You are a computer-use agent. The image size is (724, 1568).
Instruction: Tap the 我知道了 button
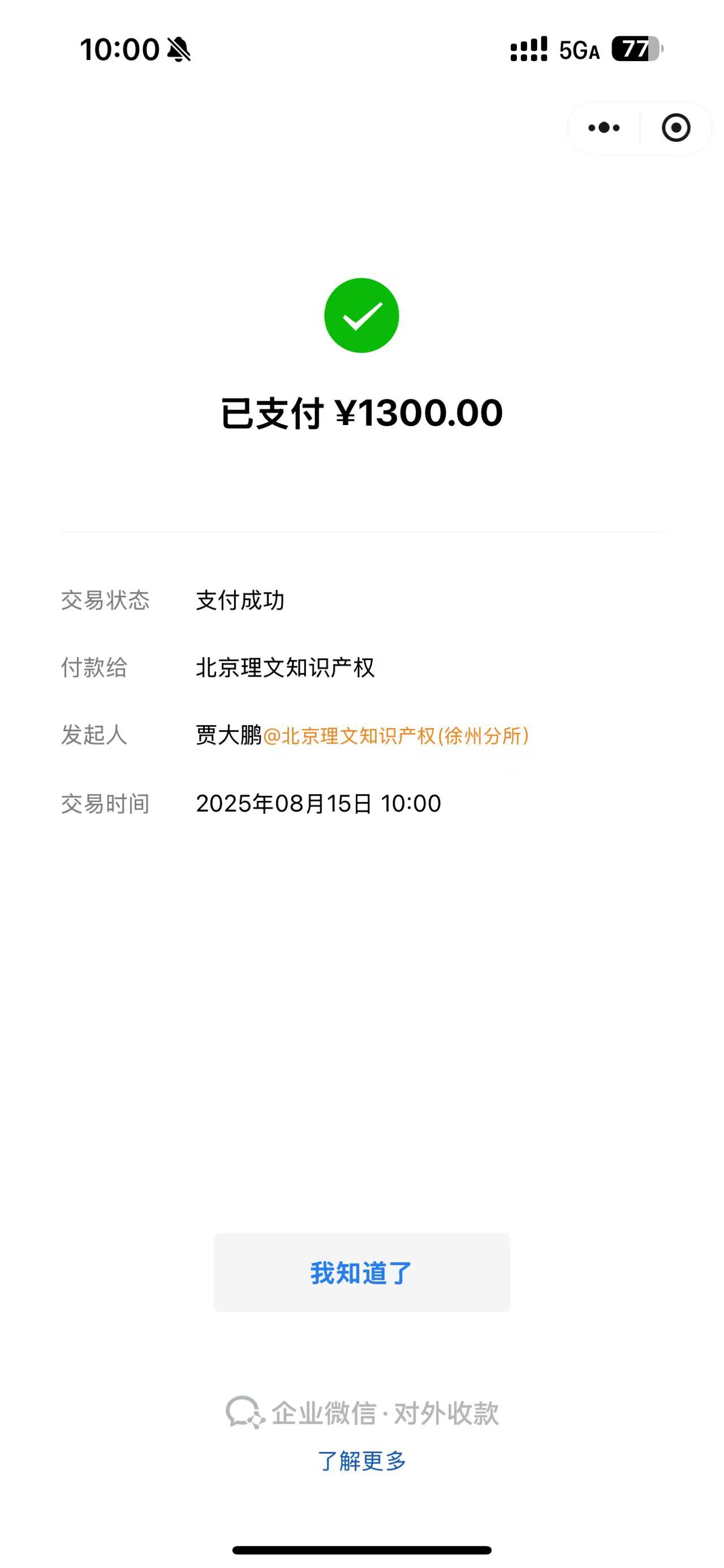[x=361, y=1273]
